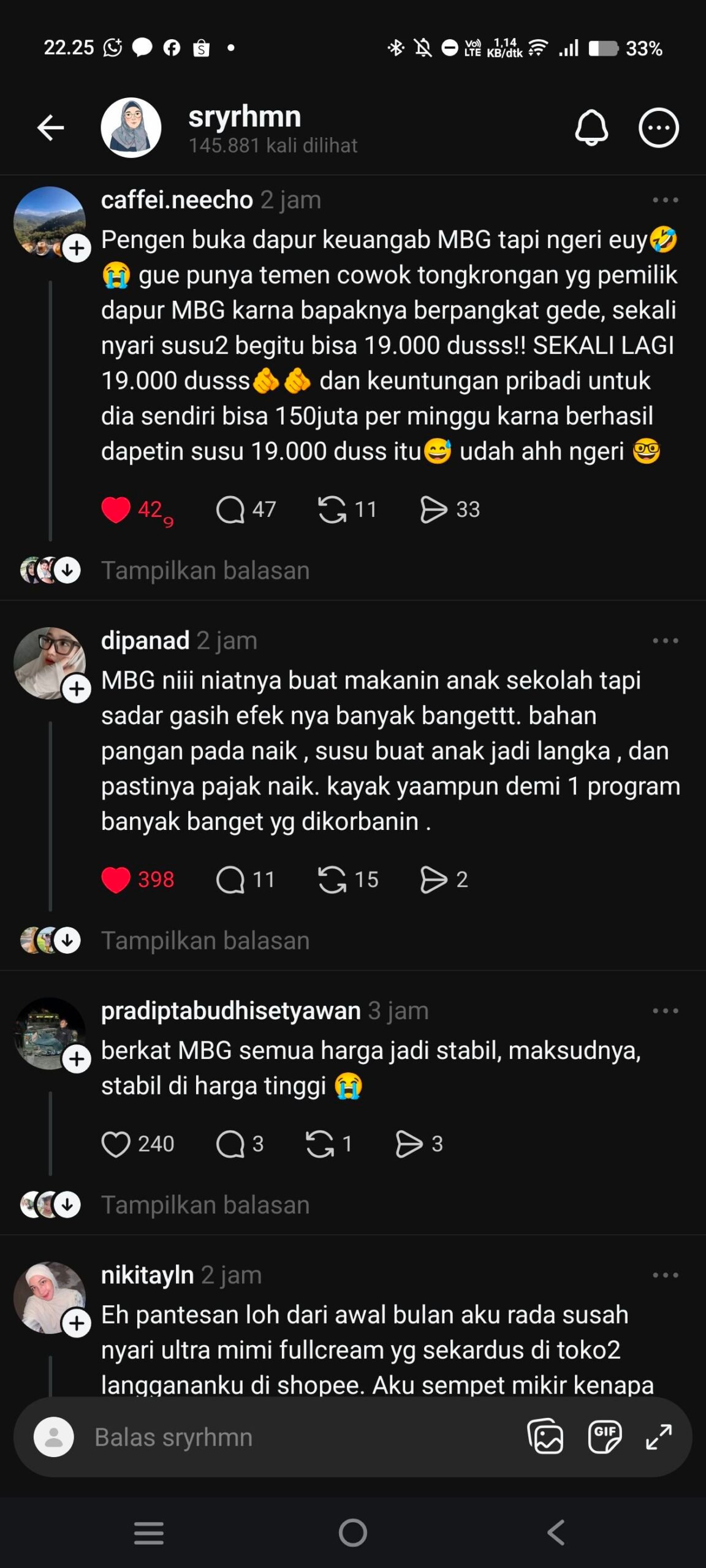Screen dimensions: 706x1568
Task: Share pradiptabudhisetyawan's comment
Action: click(409, 1144)
